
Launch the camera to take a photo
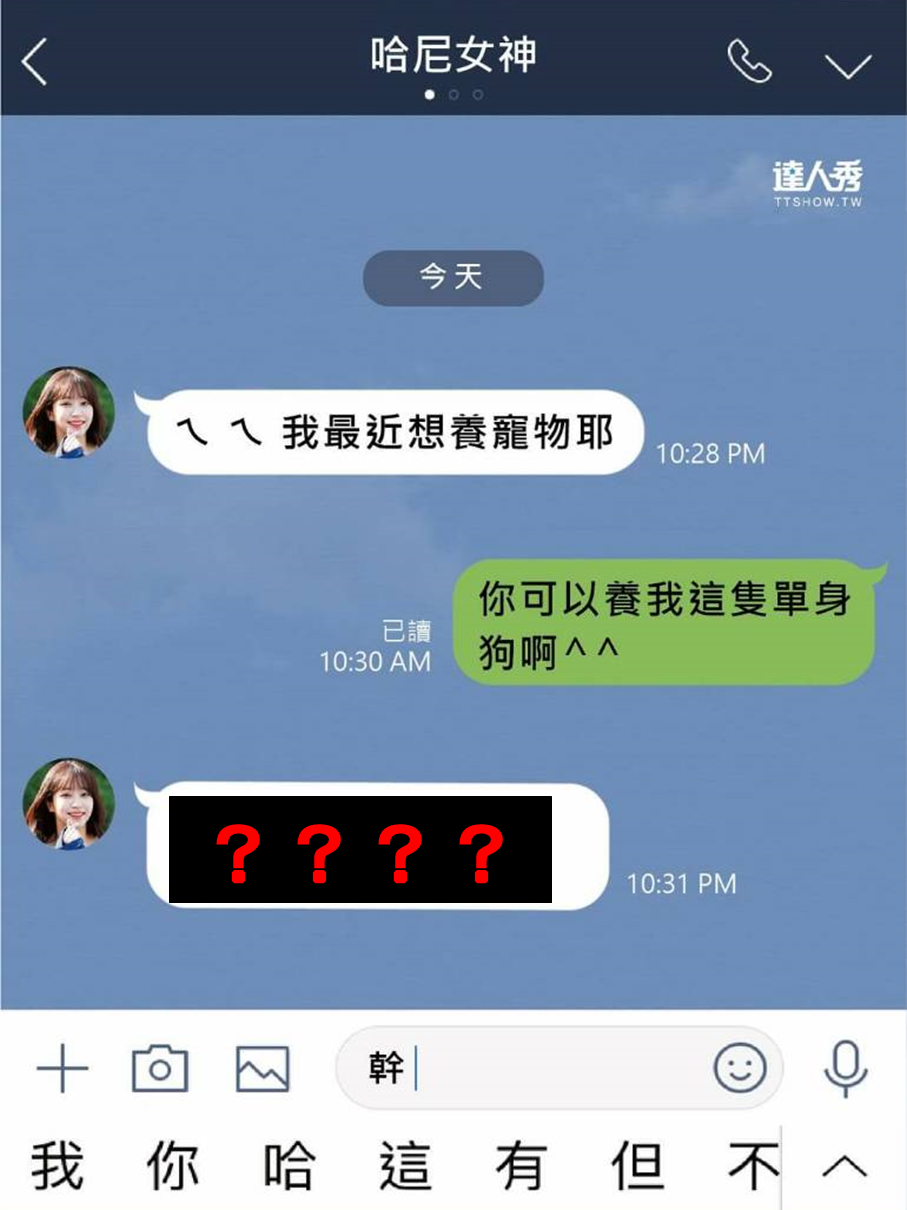[x=160, y=1070]
